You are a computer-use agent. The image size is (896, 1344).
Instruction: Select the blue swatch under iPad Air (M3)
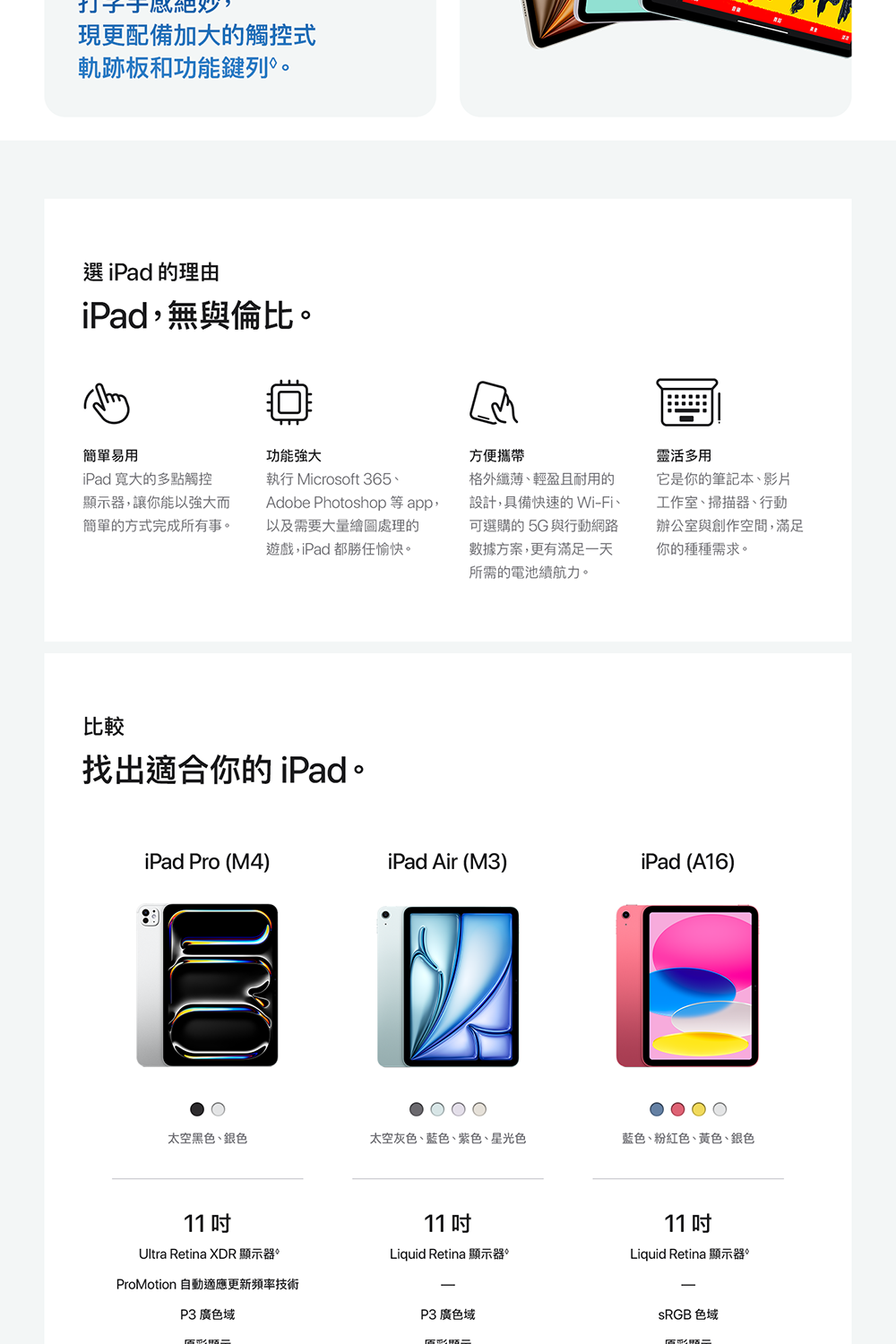point(437,1109)
